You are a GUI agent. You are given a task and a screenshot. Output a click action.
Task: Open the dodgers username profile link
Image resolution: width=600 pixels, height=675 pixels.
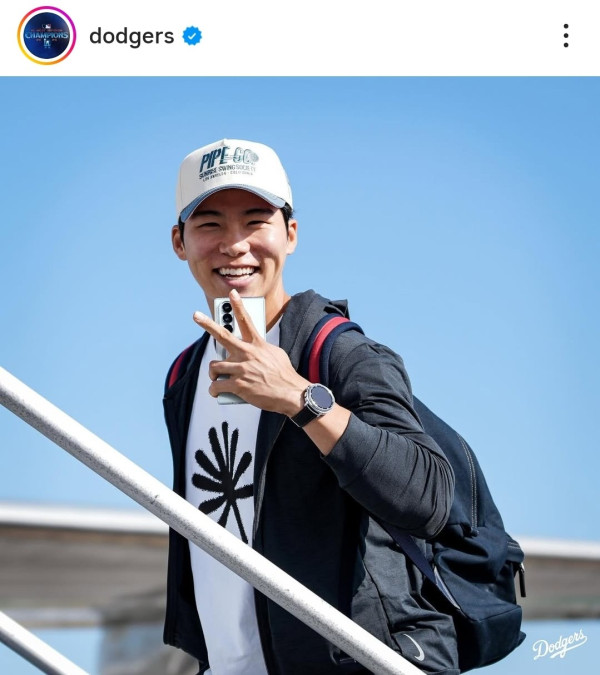(131, 37)
